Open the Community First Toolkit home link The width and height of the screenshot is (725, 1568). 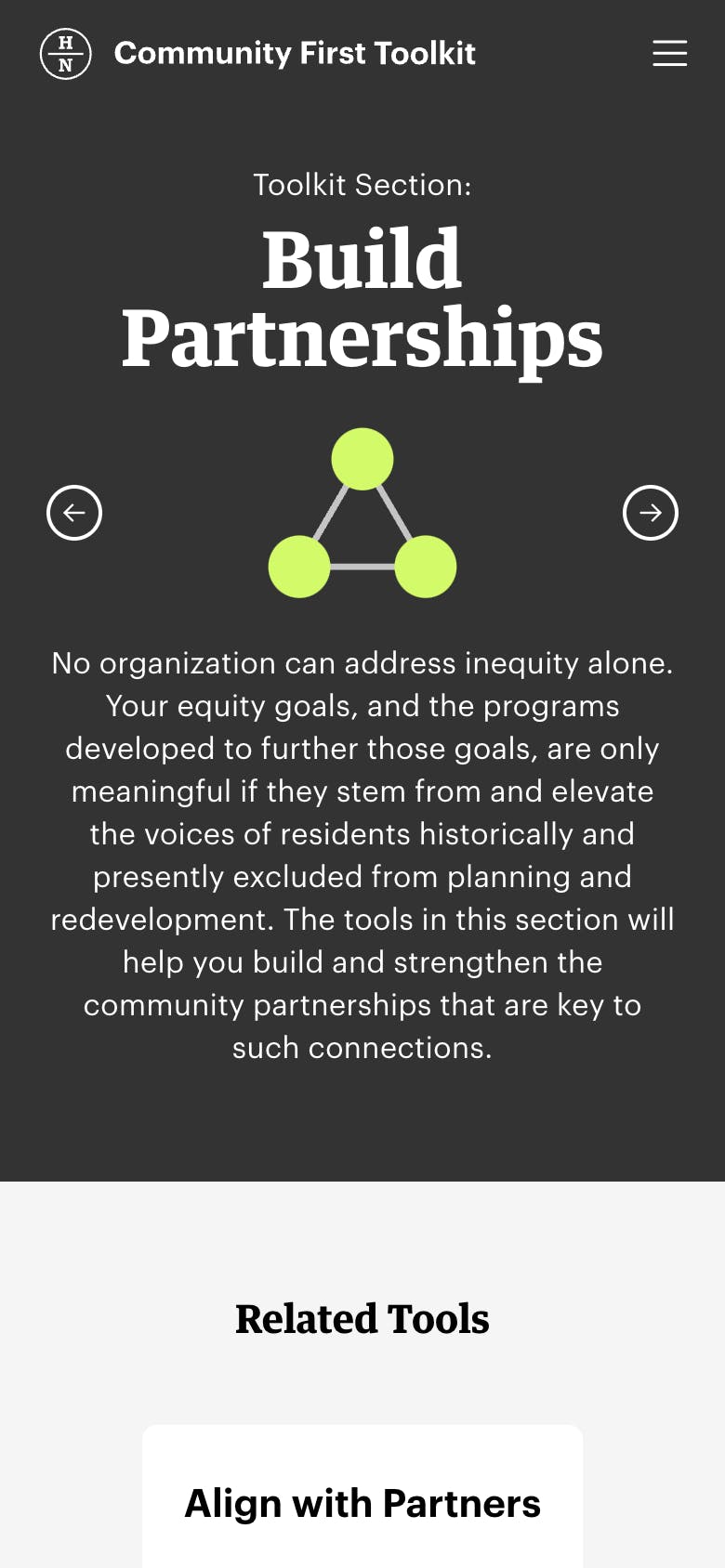point(294,53)
